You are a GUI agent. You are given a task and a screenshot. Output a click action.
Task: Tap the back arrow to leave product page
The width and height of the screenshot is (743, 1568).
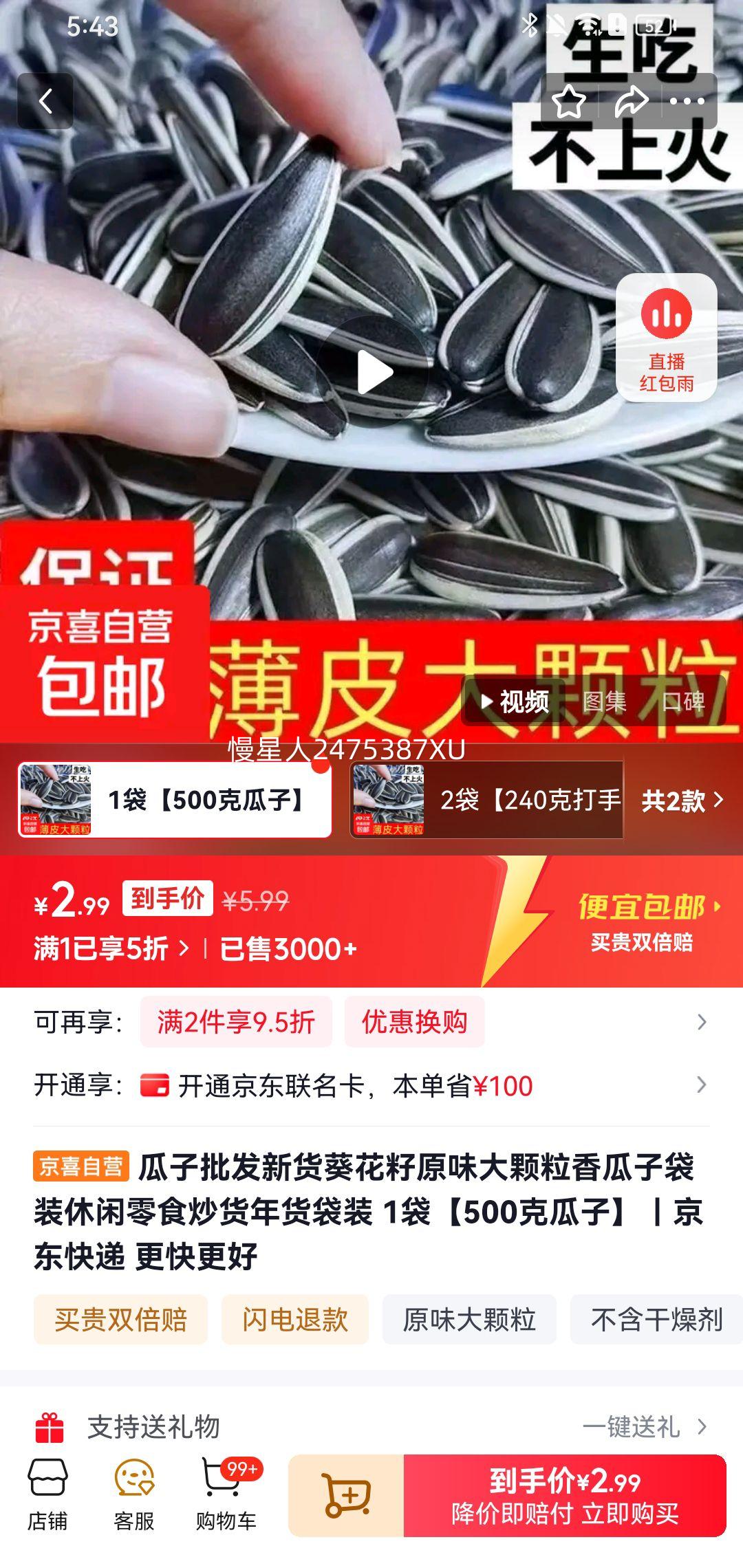tap(47, 100)
